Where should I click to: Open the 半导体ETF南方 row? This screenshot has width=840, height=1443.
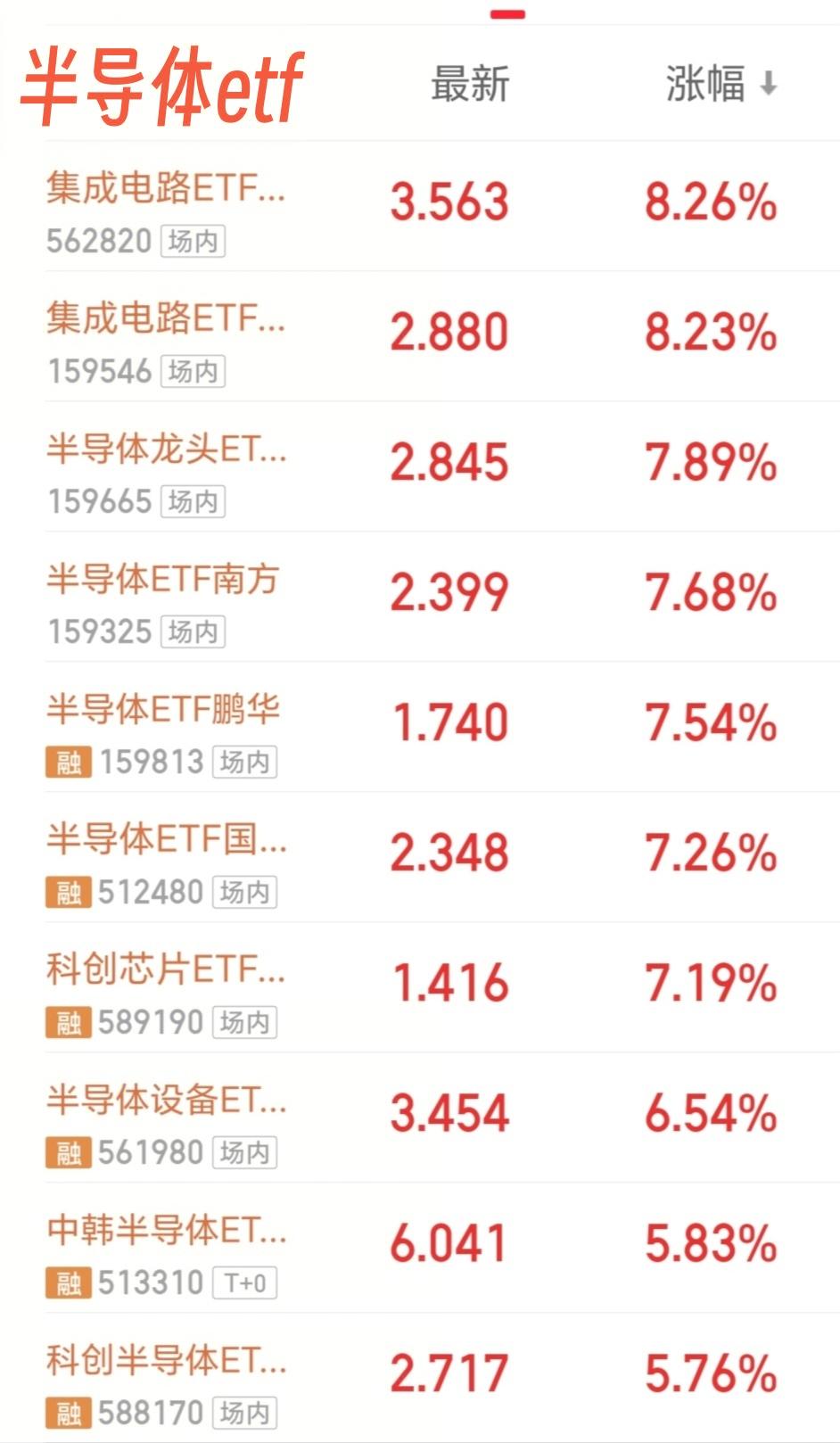(x=442, y=597)
